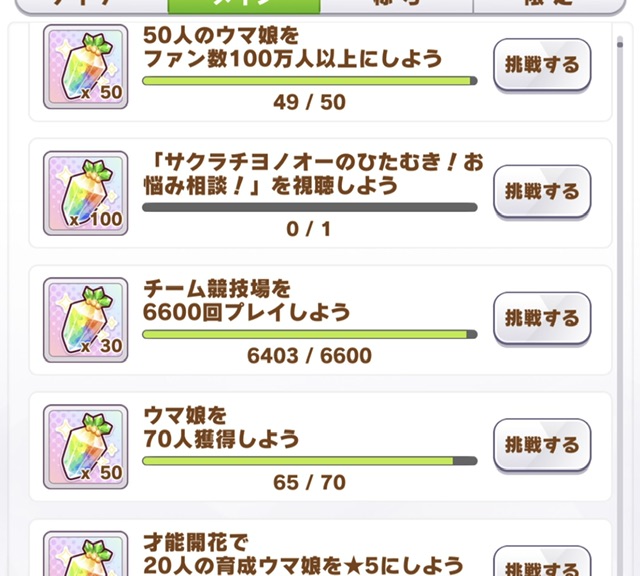This screenshot has height=576, width=640.
Task: View the x30 reward item for チーム競技場 mission
Action: coord(85,319)
